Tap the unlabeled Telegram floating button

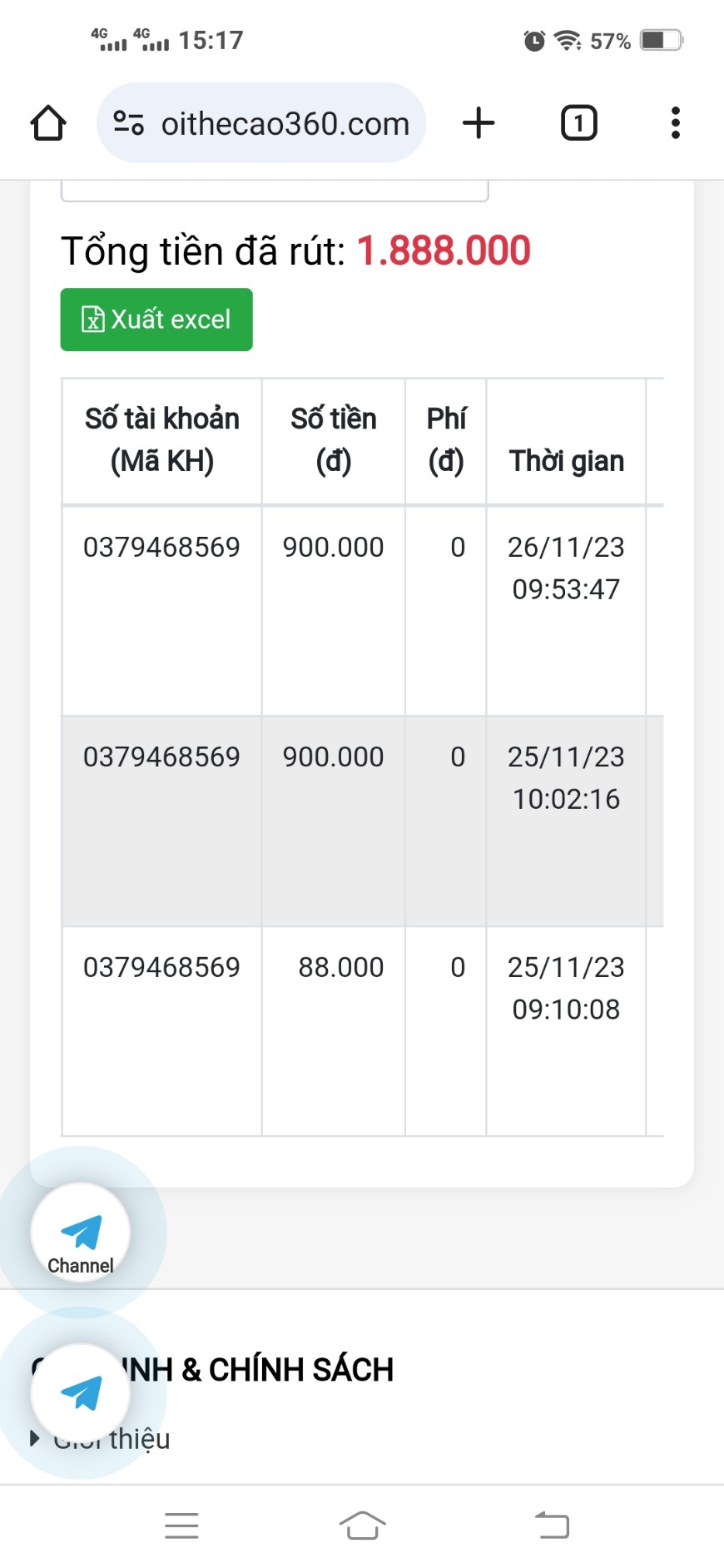coord(81,1393)
